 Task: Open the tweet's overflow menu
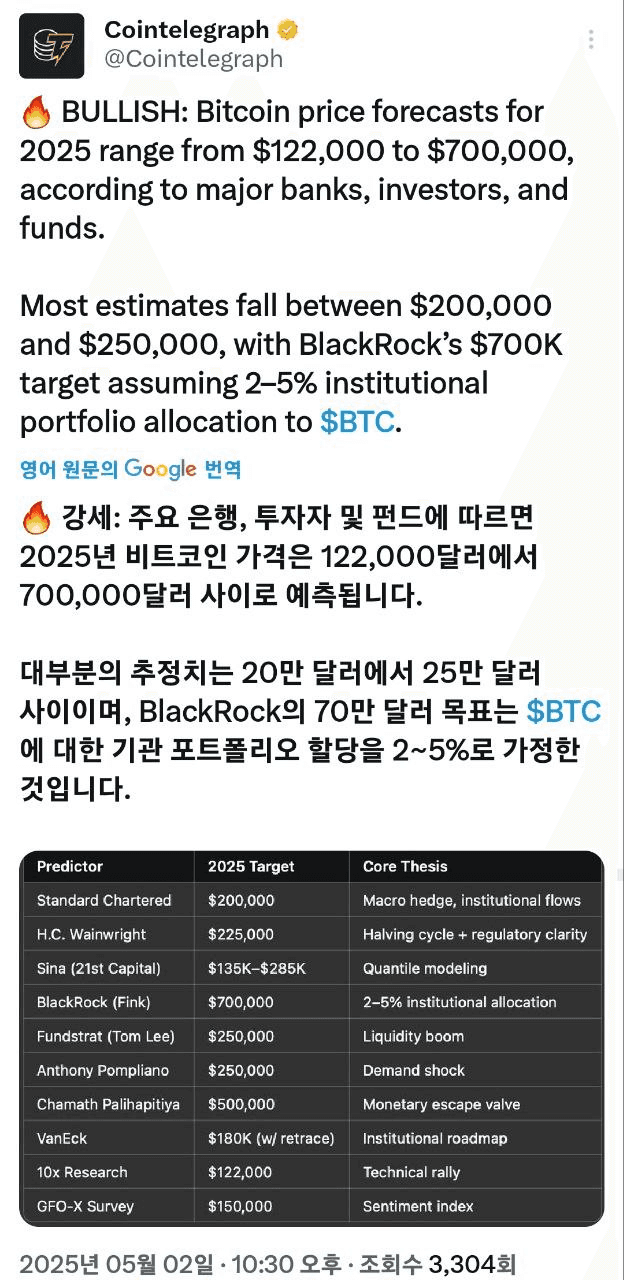(592, 41)
